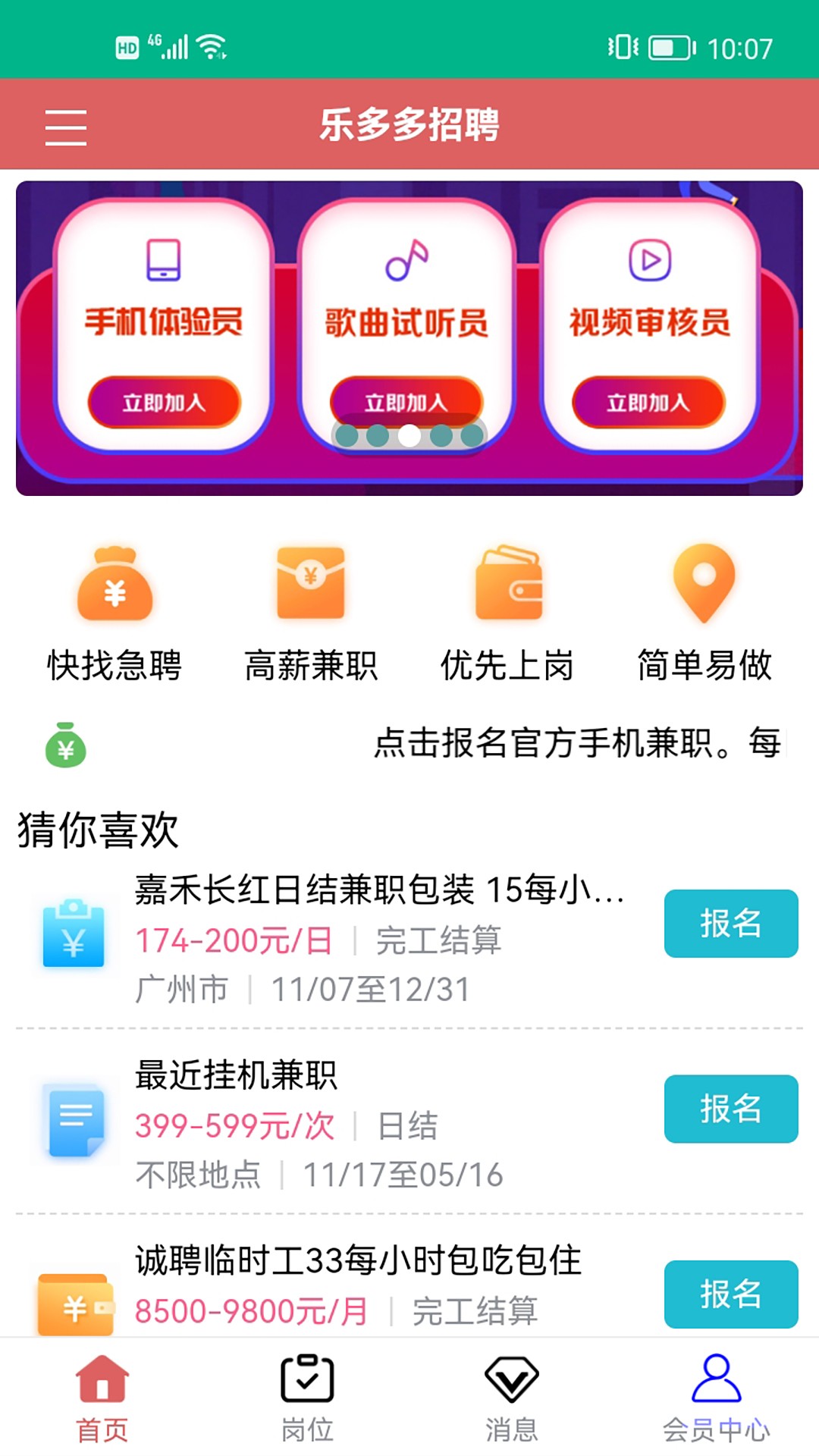Click the video play icon on 视频审核员 card
This screenshot has height=1456, width=819.
pos(649,262)
